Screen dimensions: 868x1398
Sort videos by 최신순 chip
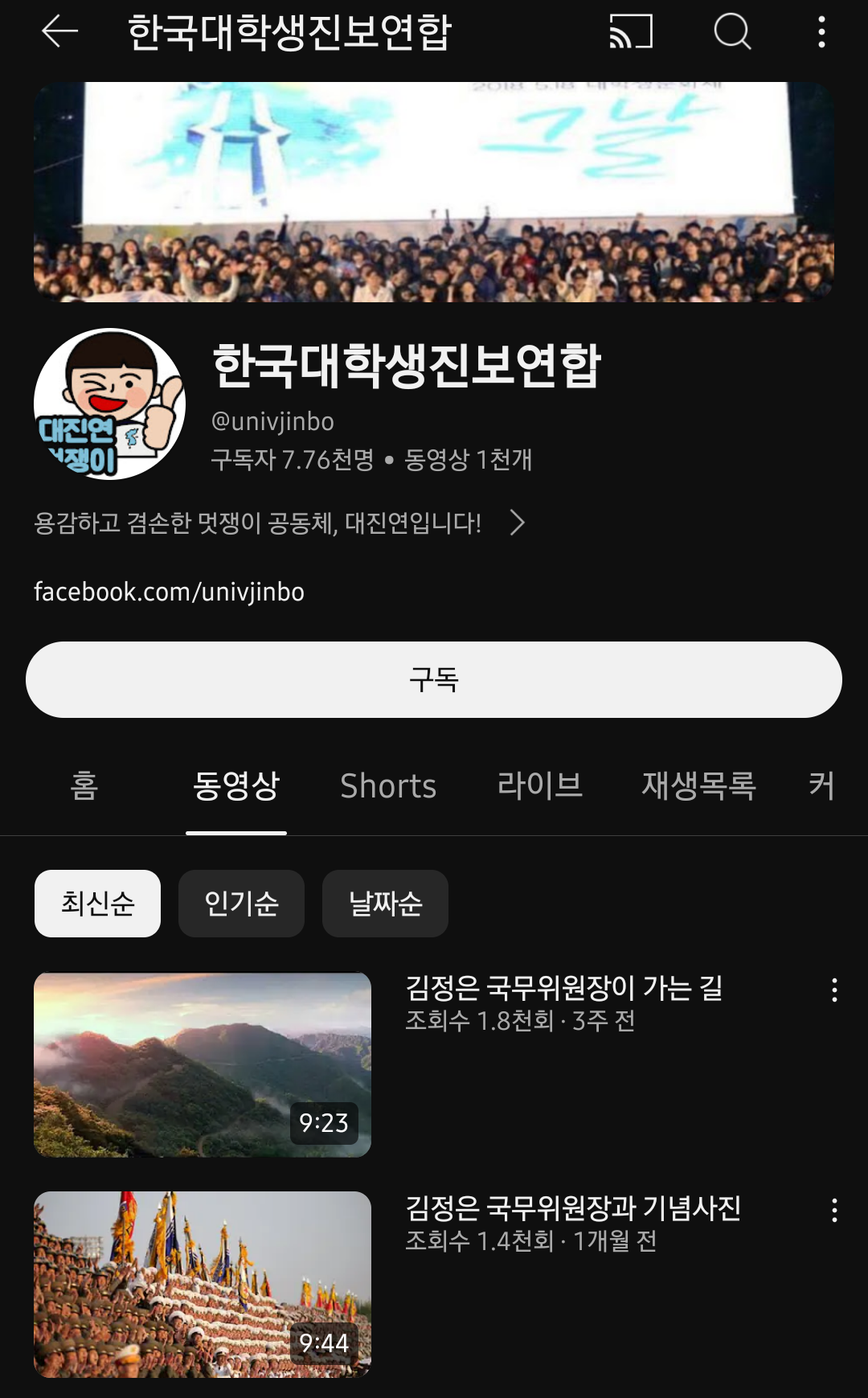(97, 904)
